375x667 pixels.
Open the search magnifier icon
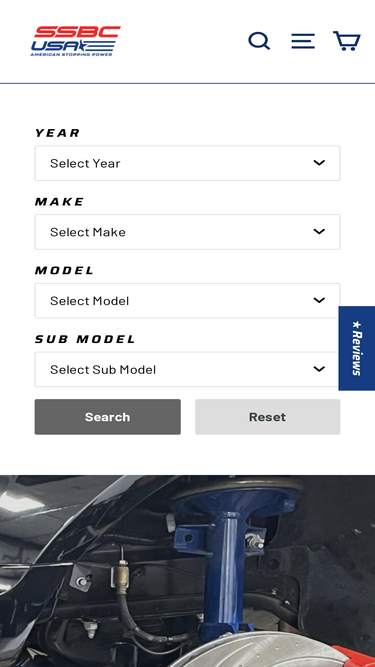259,41
